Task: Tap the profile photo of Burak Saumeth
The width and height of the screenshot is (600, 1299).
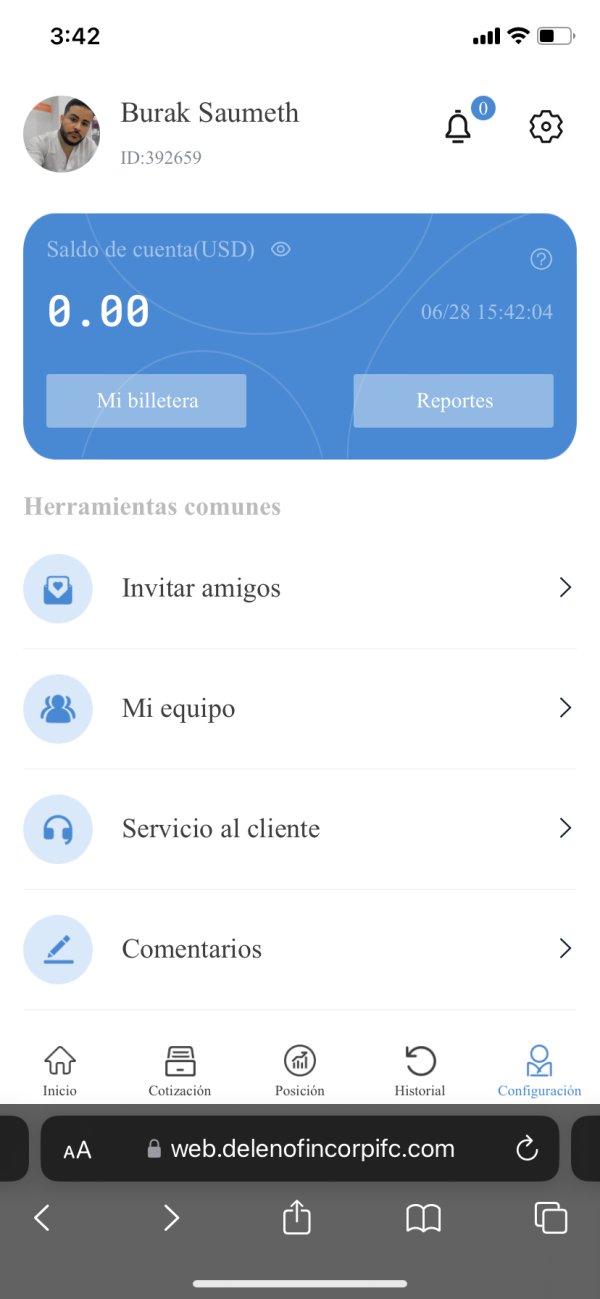Action: [x=62, y=134]
